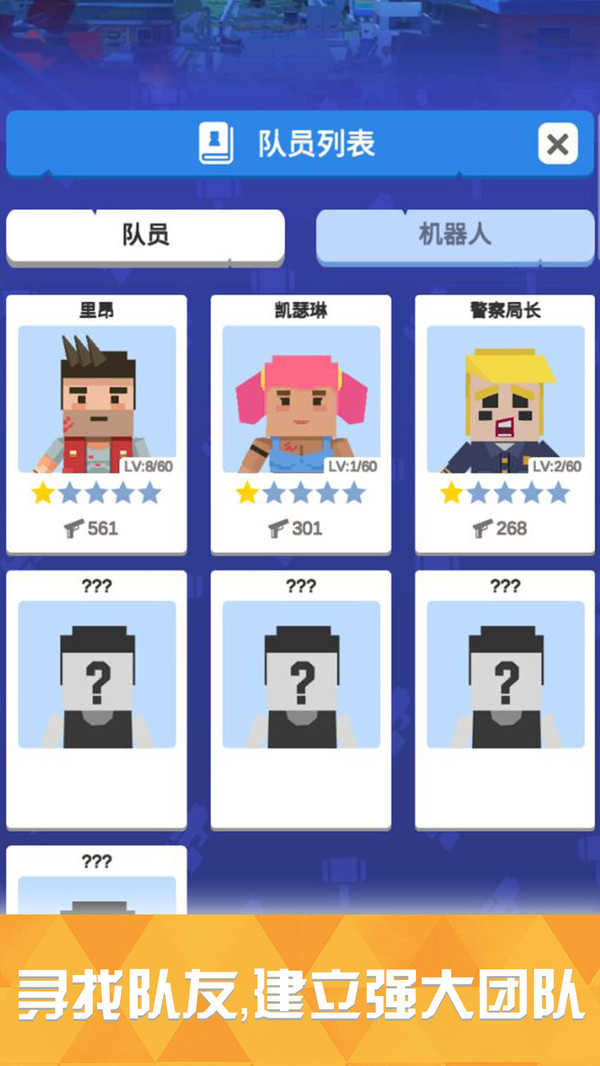Switch to the 机器人 tab
This screenshot has height=1066, width=600.
(x=454, y=236)
